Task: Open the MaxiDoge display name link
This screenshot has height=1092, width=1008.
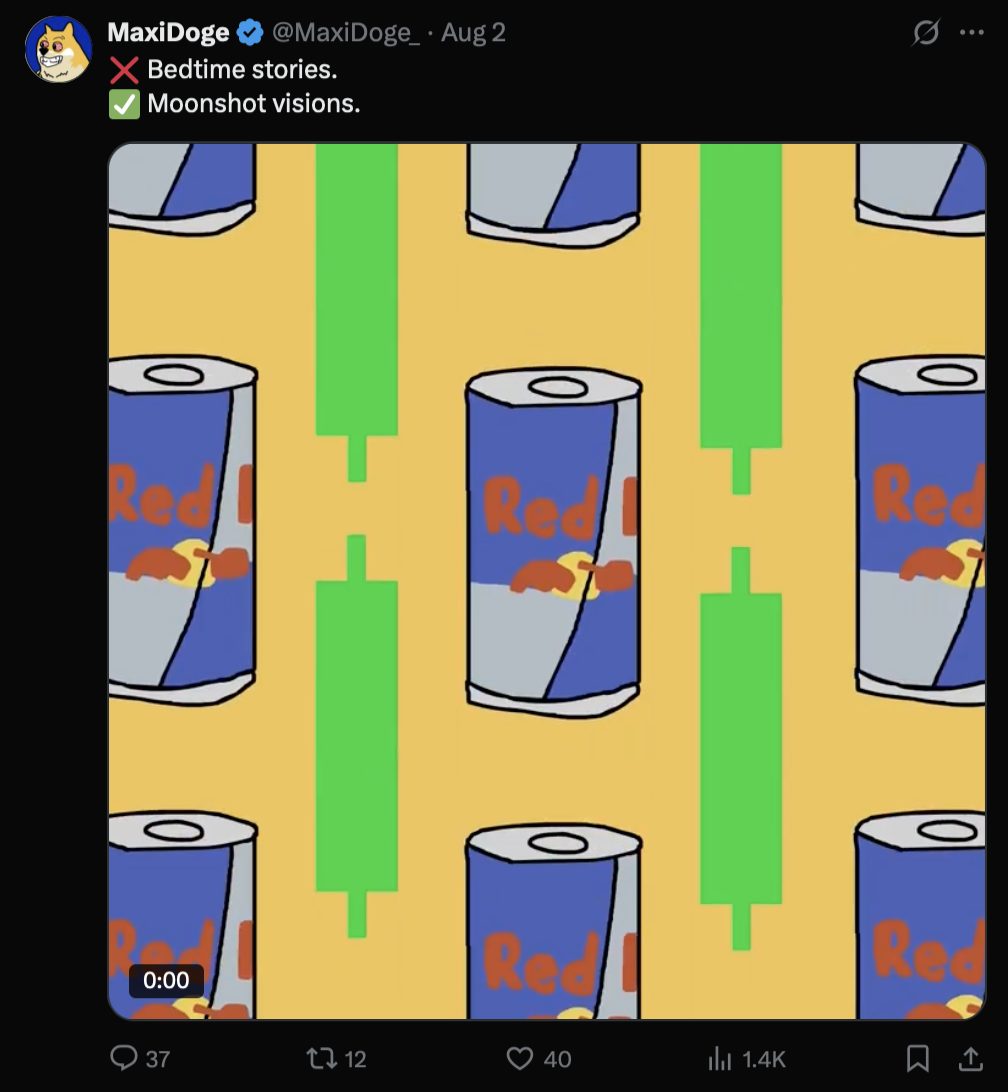Action: click(x=167, y=33)
